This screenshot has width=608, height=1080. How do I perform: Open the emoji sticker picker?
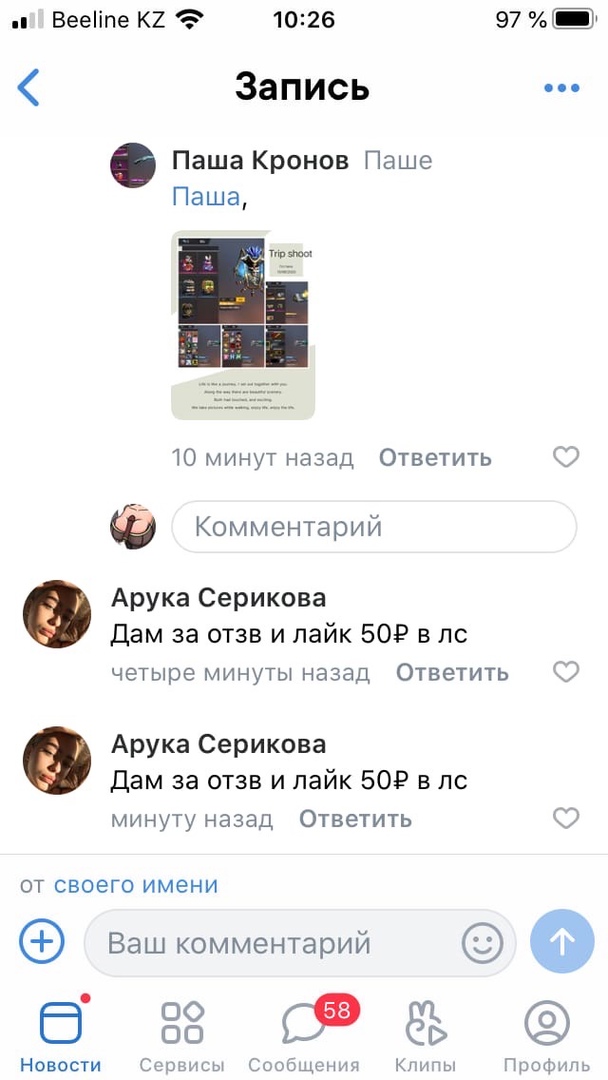pos(483,942)
